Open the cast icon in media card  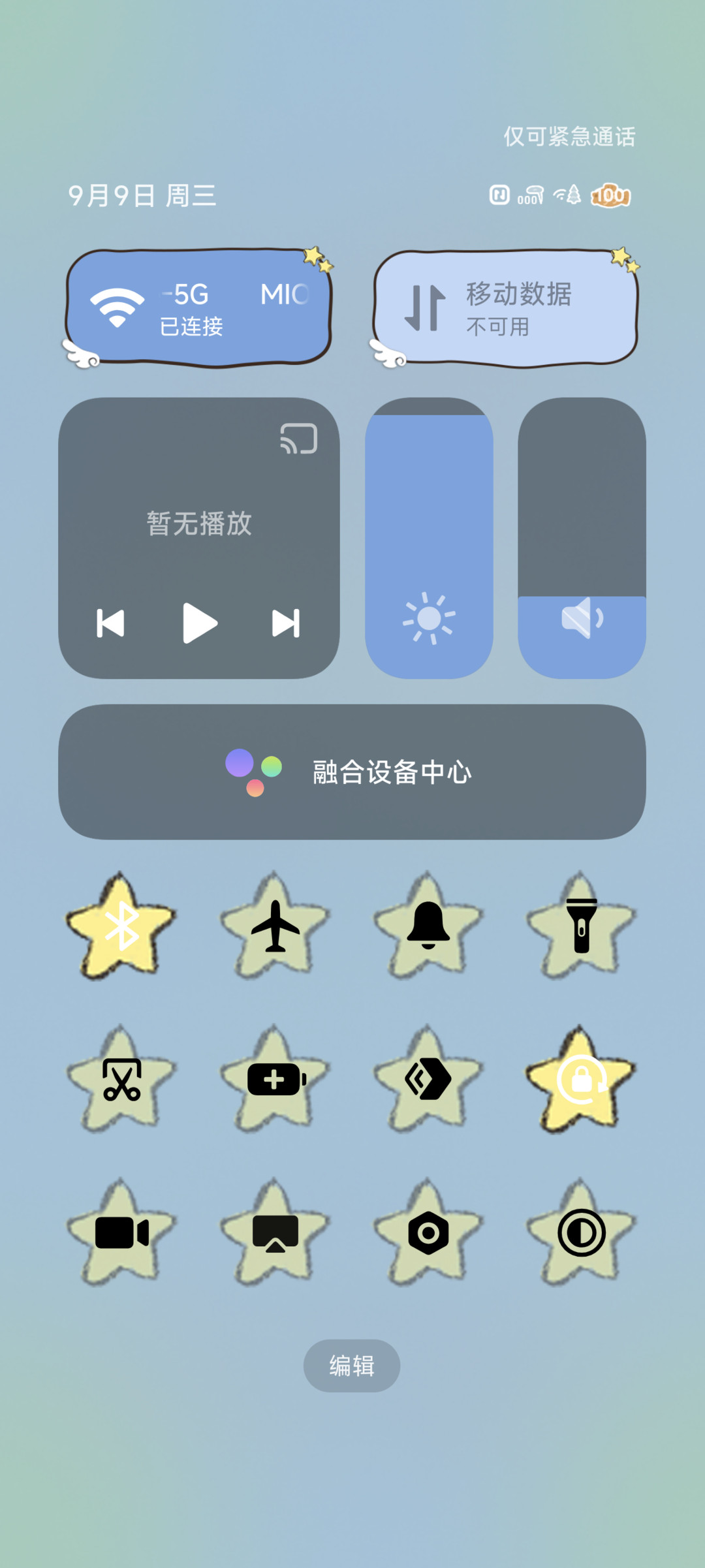click(x=299, y=438)
